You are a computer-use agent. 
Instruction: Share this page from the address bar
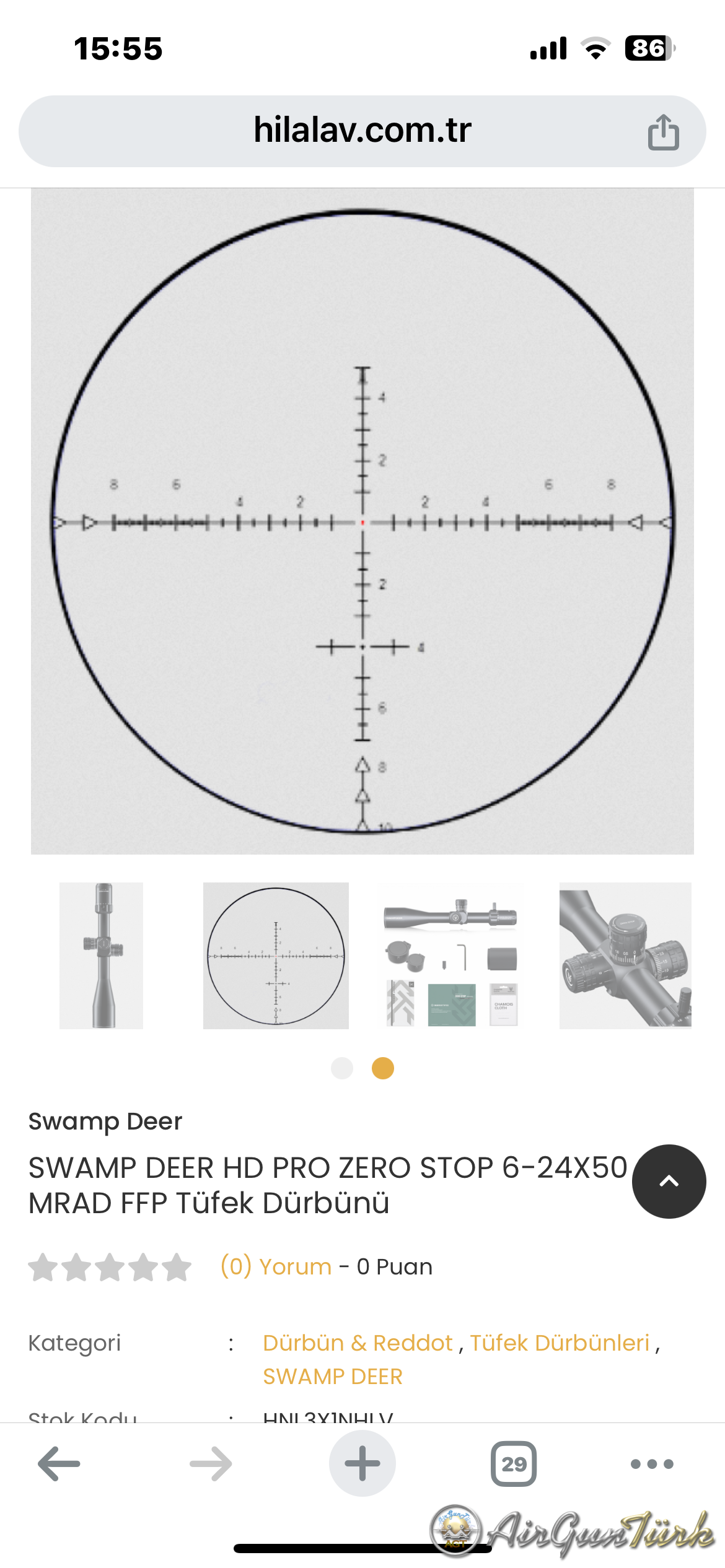click(x=663, y=132)
